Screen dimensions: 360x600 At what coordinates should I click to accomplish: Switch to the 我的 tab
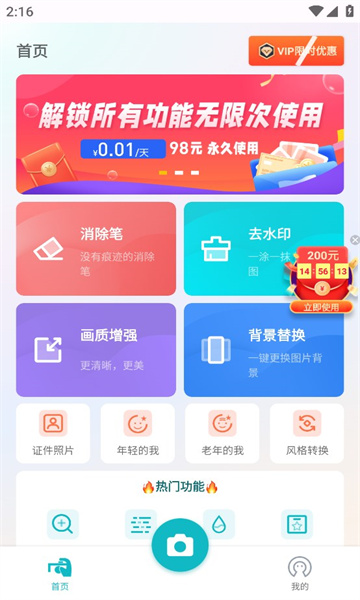tap(300, 573)
